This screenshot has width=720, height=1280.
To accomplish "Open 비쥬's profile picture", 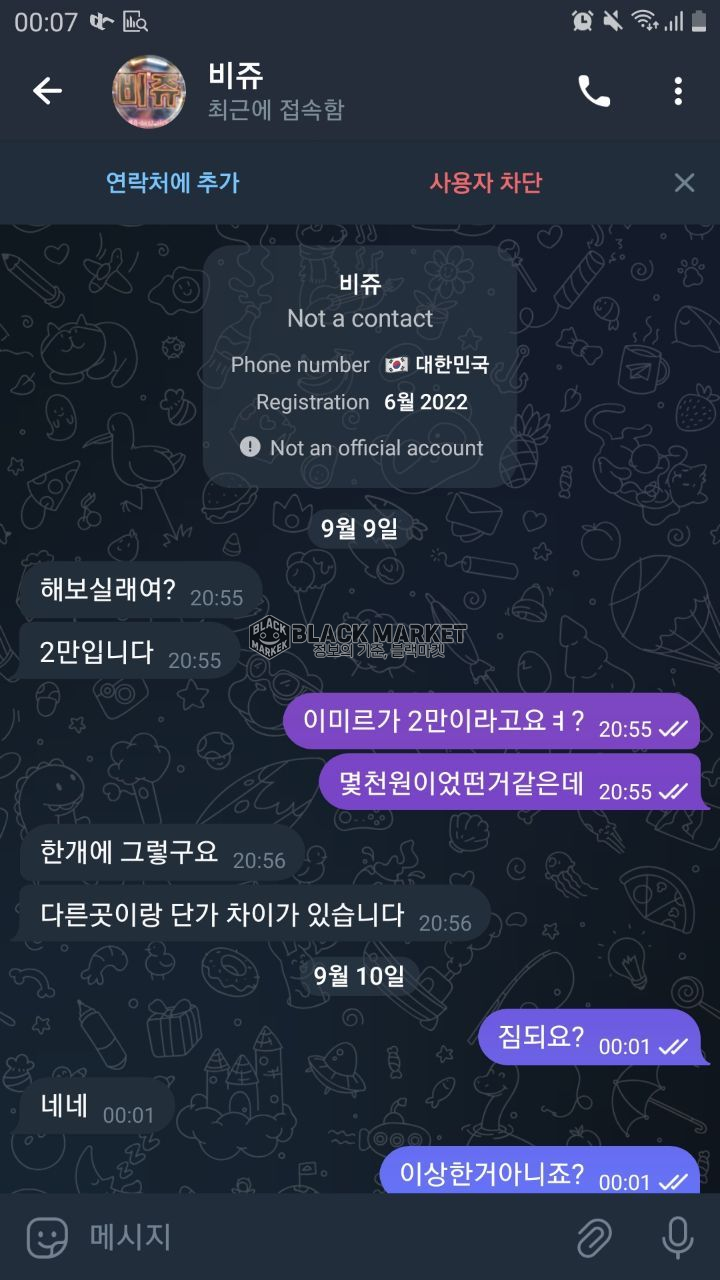I will (x=149, y=91).
